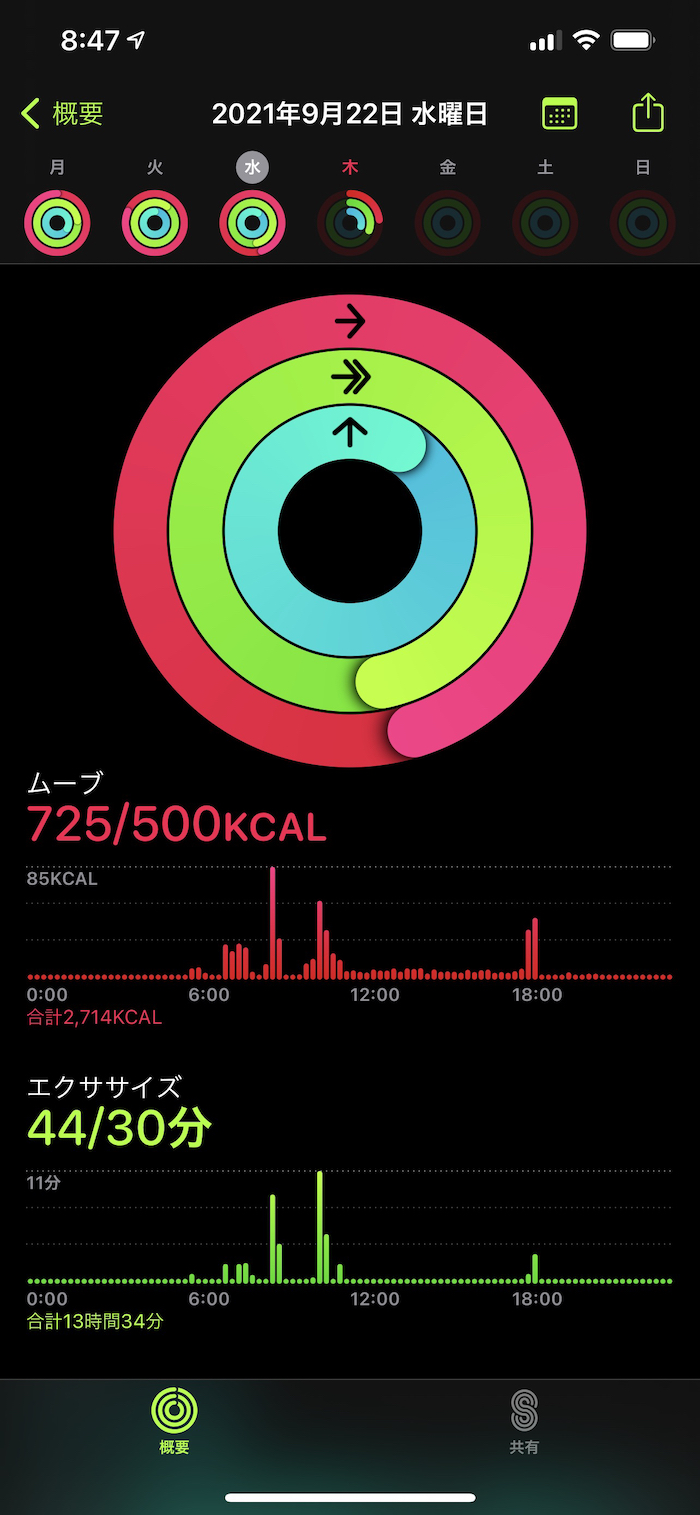Switch to the 共有 tab
The image size is (700, 1515).
point(524,1421)
